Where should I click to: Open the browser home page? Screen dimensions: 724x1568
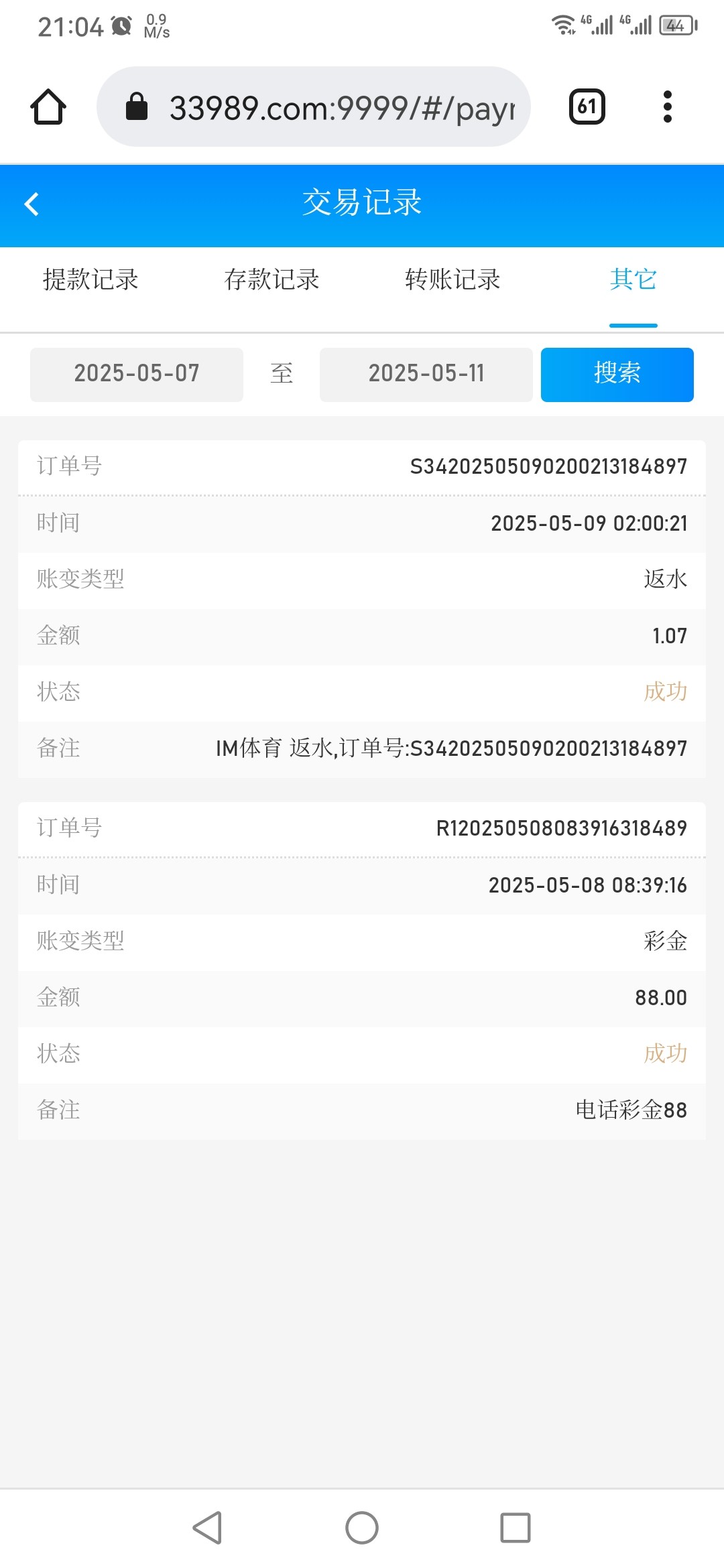[48, 107]
